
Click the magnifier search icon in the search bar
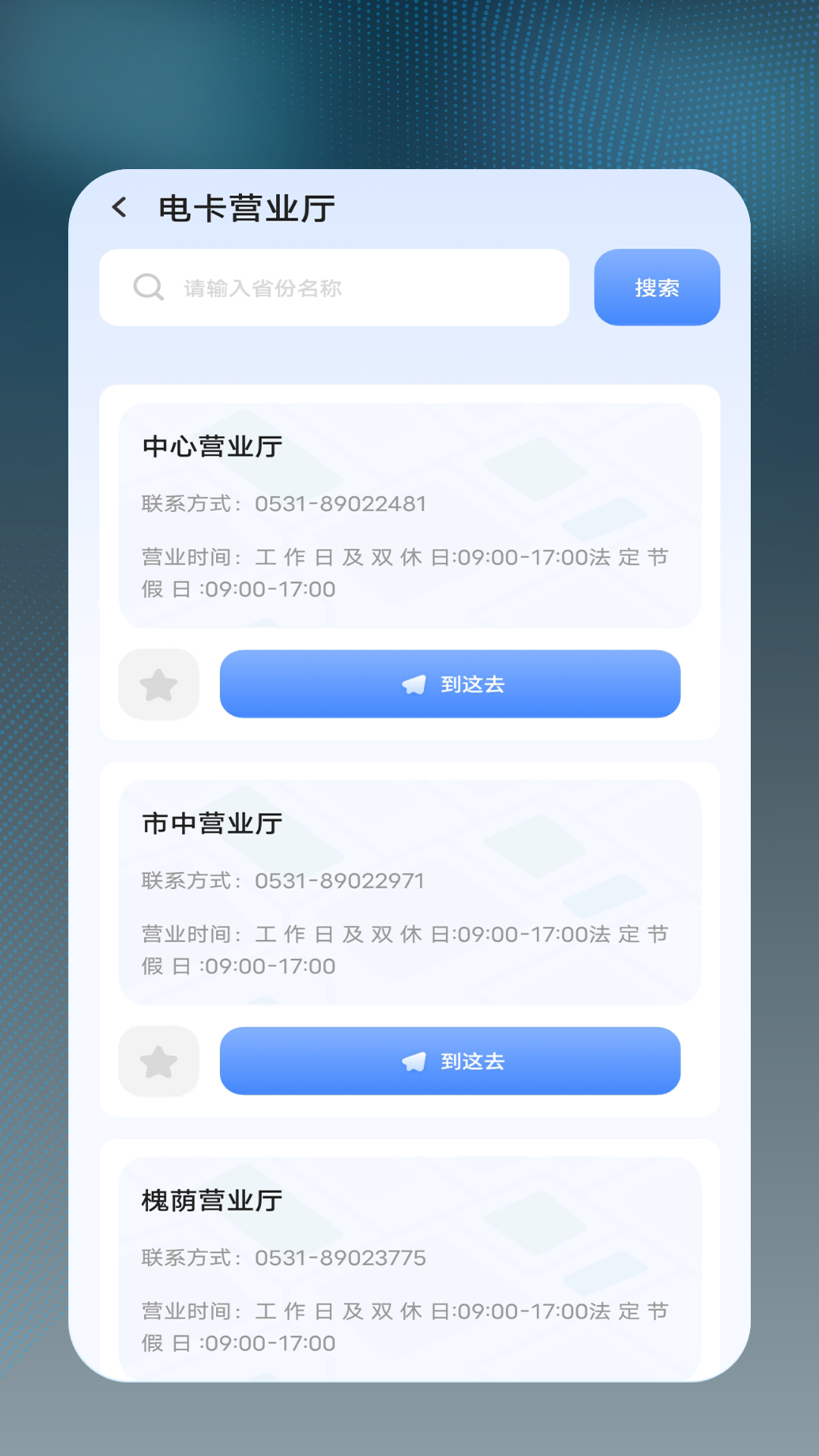[x=148, y=287]
